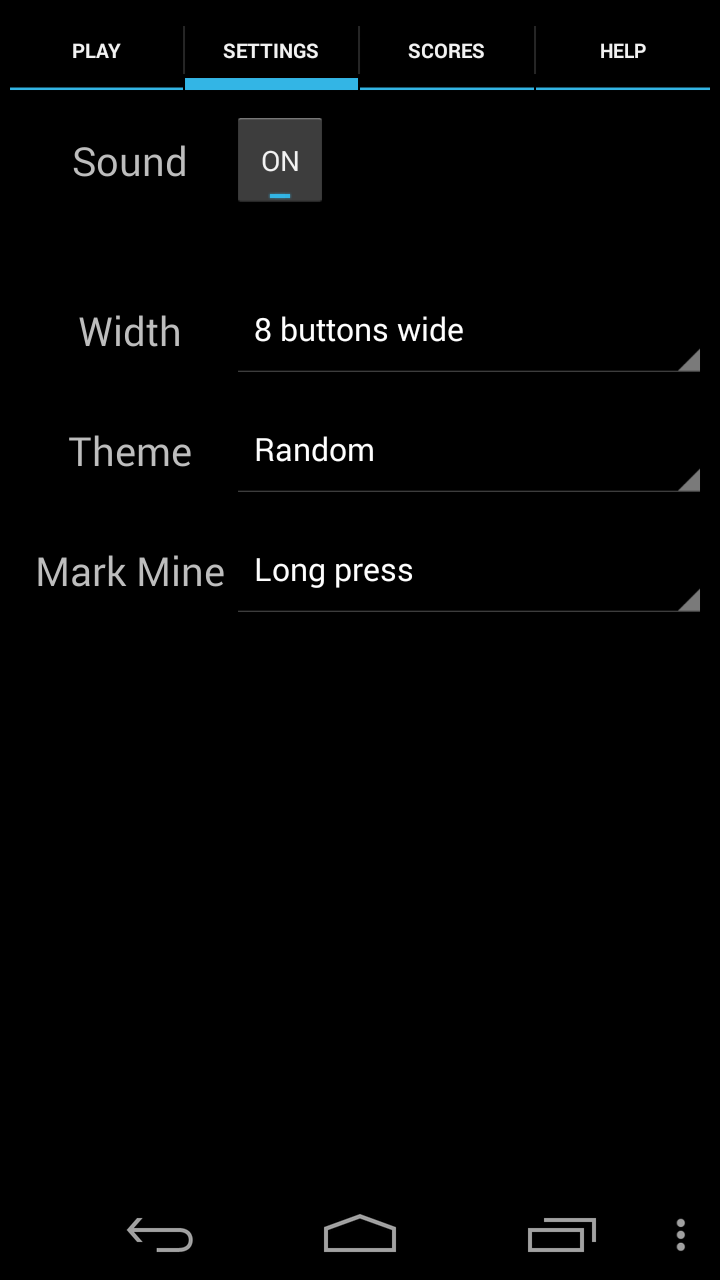
Task: Open the Theme dropdown showing Random
Action: pyautogui.click(x=468, y=453)
